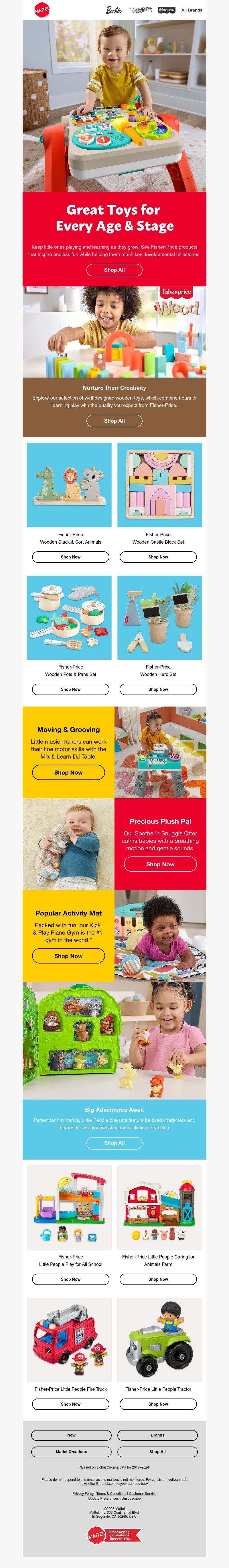
Task: Shop Now in Moving & Grooving section
Action: [x=68, y=773]
